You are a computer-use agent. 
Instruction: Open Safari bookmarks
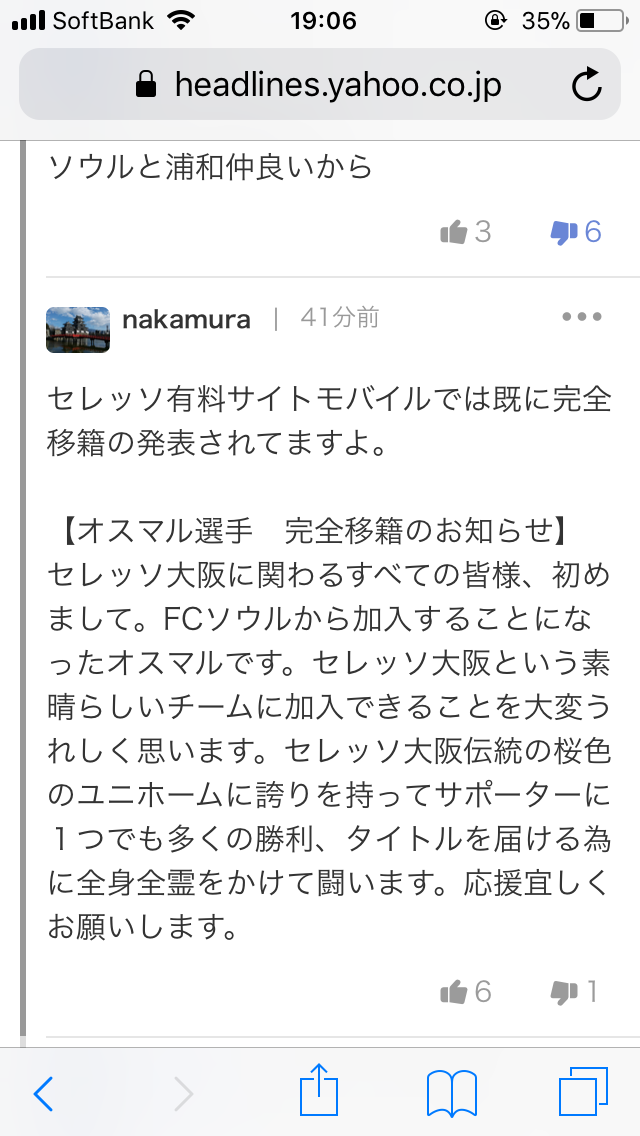tap(451, 1092)
